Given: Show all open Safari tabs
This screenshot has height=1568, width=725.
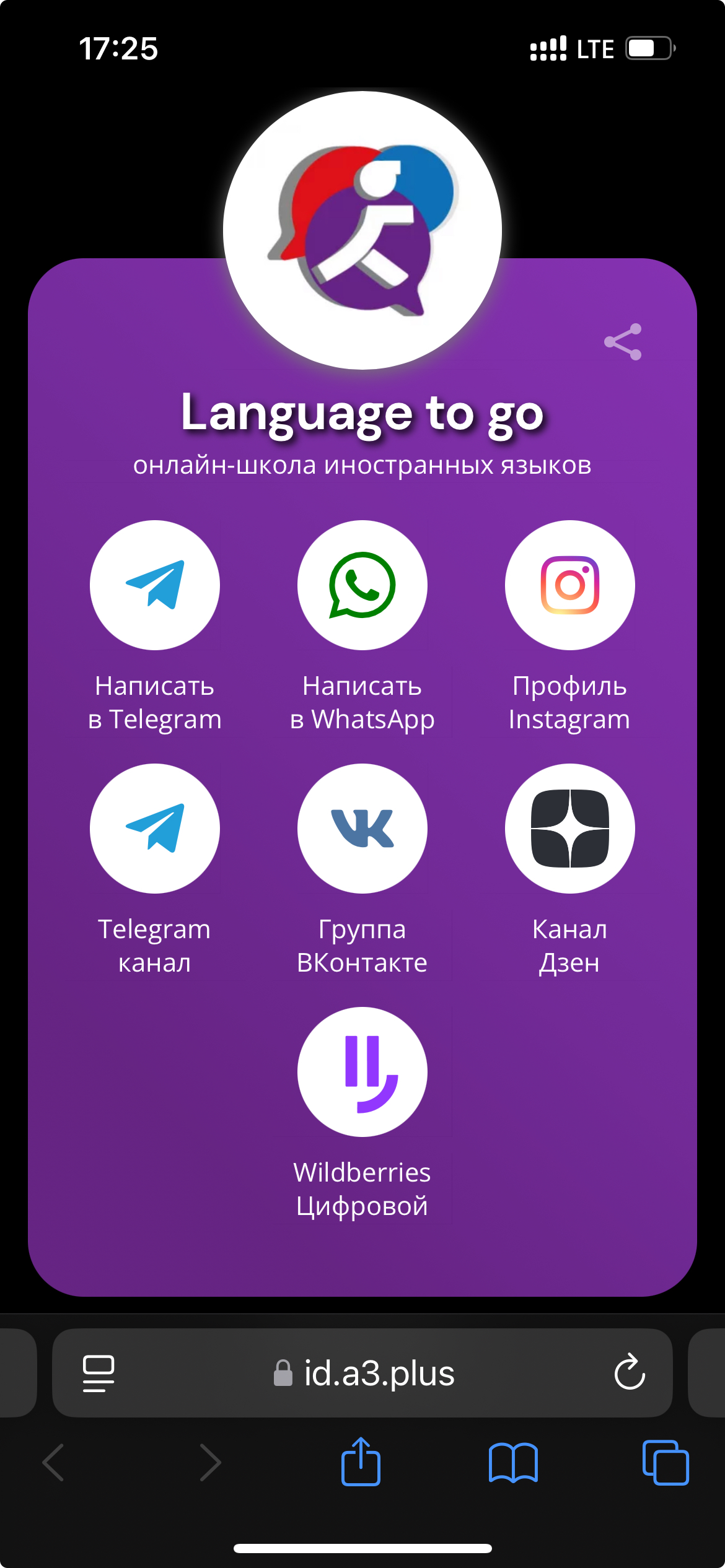Looking at the screenshot, I should [x=666, y=1462].
